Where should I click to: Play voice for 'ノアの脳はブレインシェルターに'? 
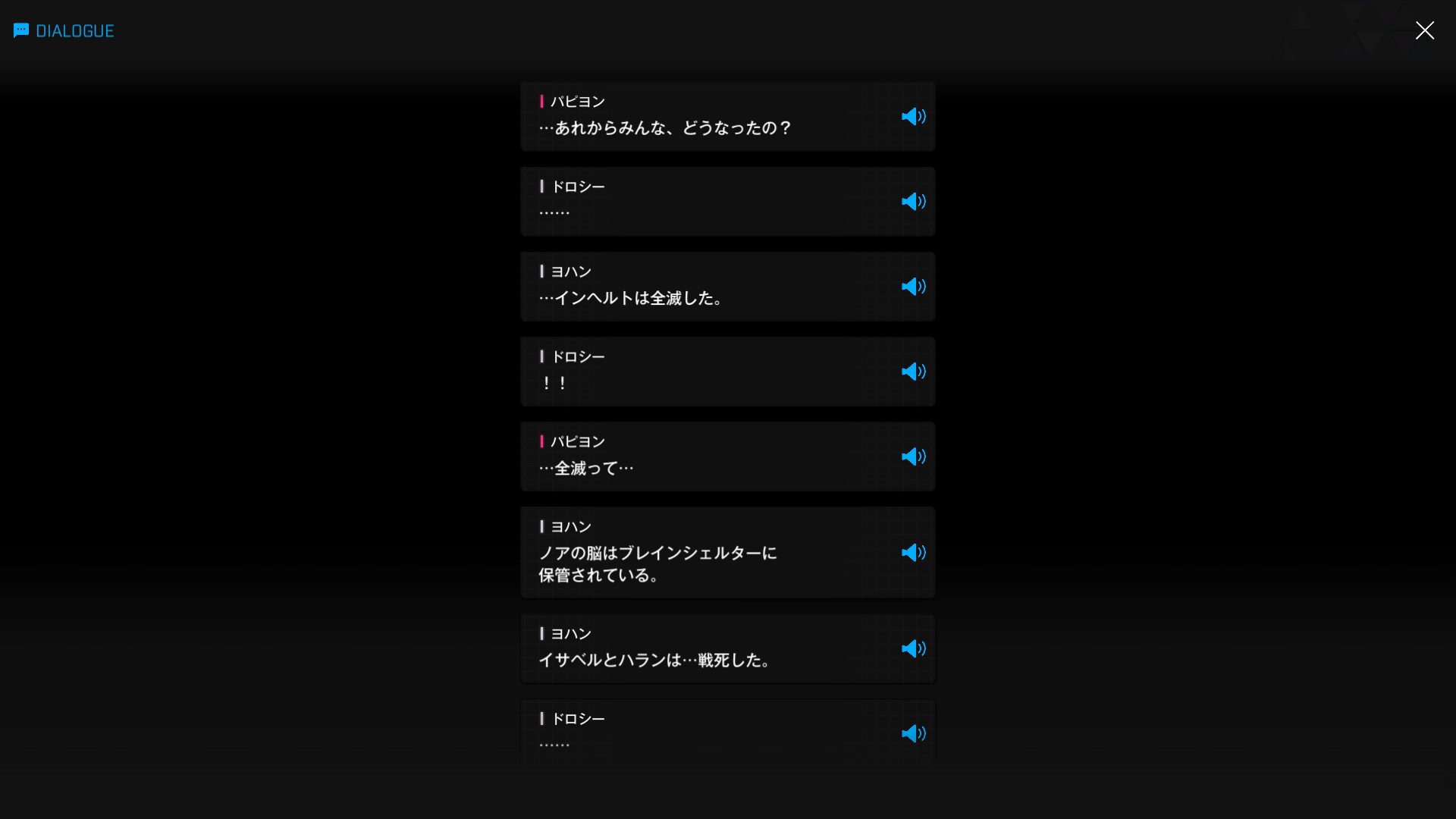coord(913,553)
